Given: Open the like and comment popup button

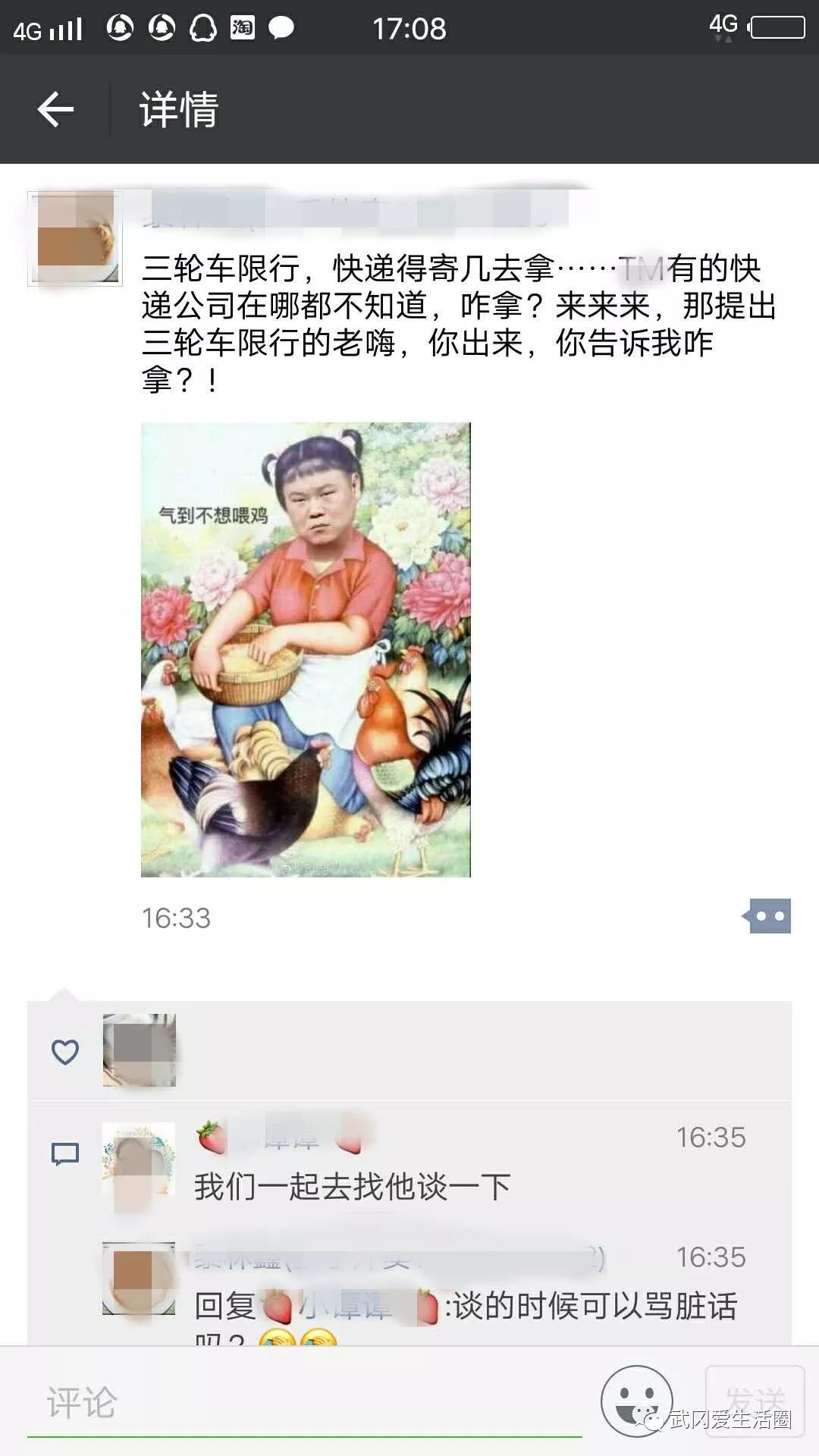Looking at the screenshot, I should coord(769,917).
